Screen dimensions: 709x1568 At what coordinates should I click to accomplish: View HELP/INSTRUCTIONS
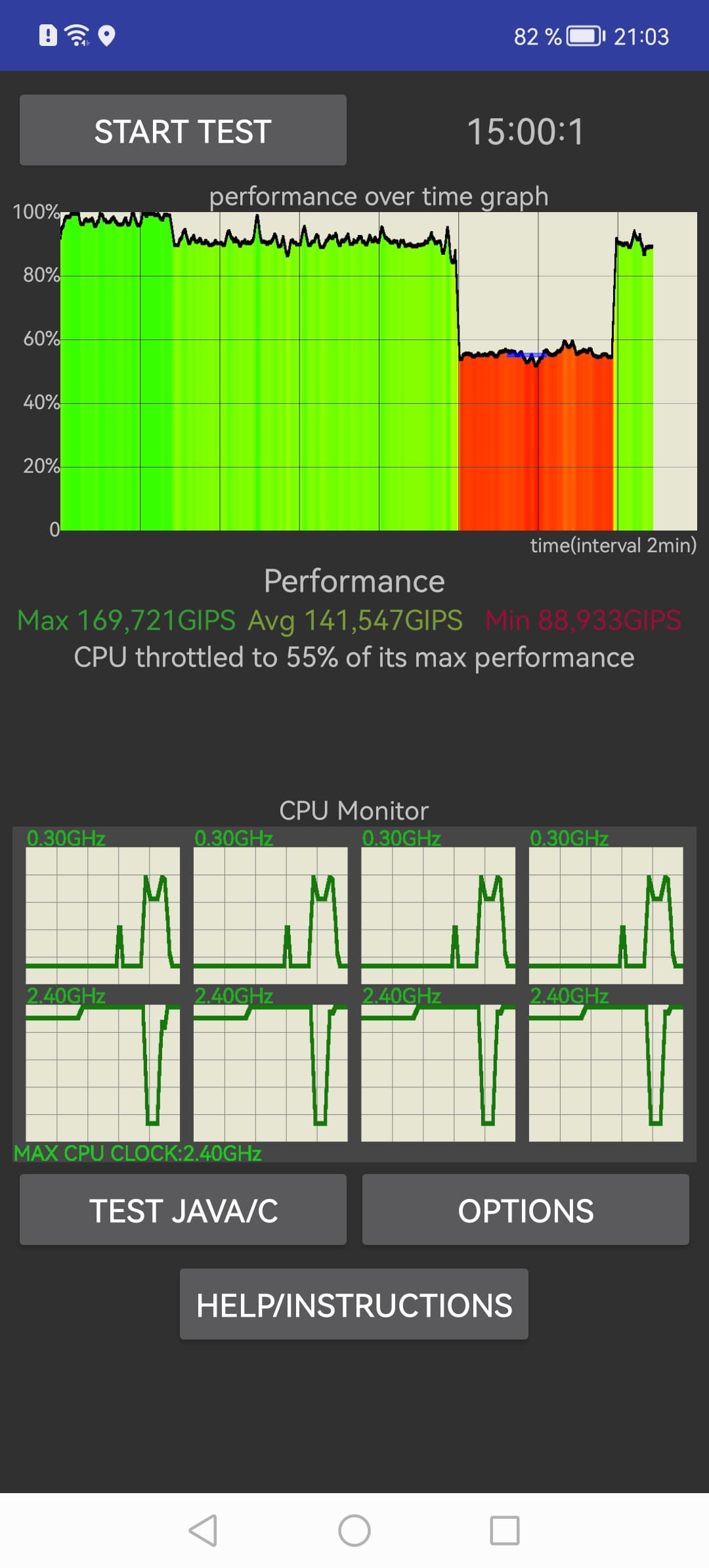click(x=354, y=1304)
